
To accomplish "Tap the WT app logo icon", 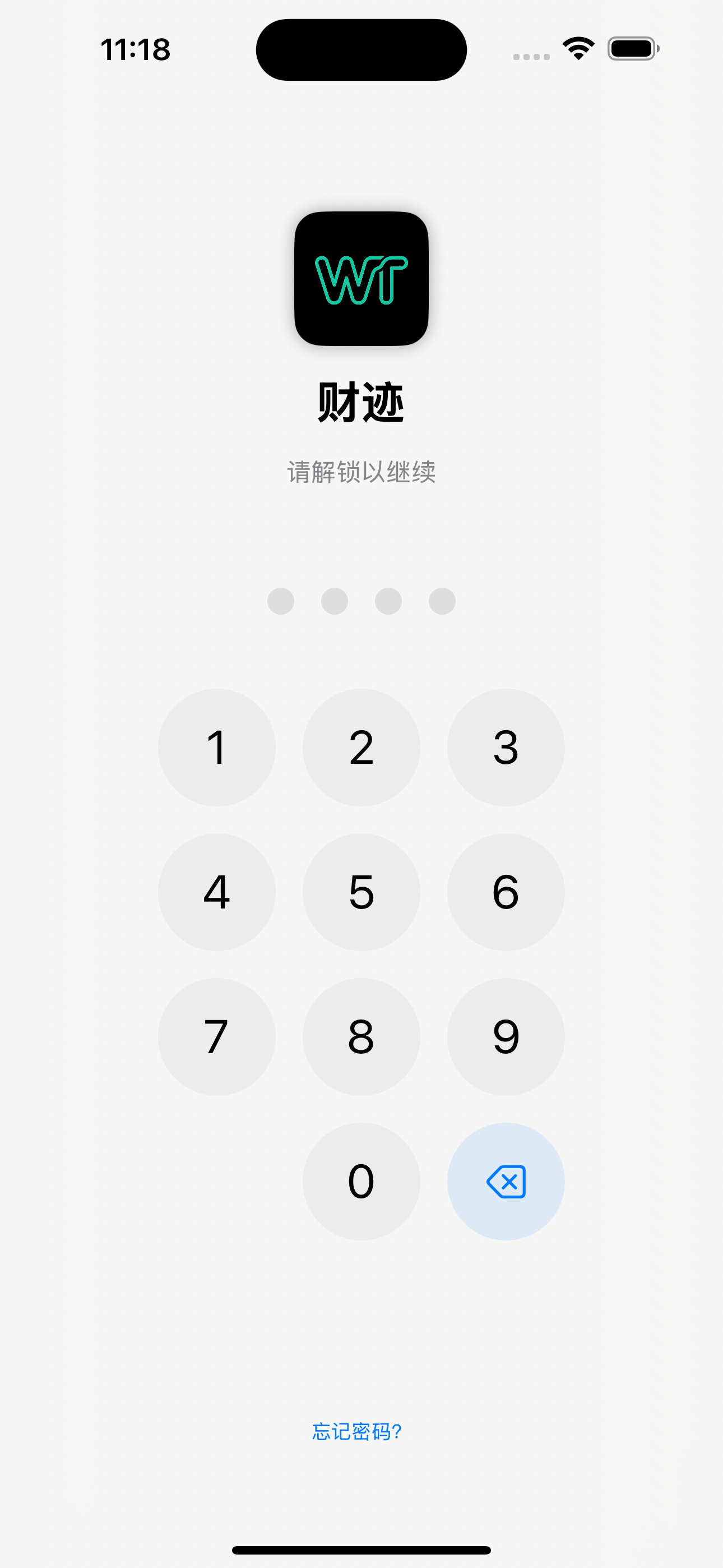I will [x=361, y=281].
